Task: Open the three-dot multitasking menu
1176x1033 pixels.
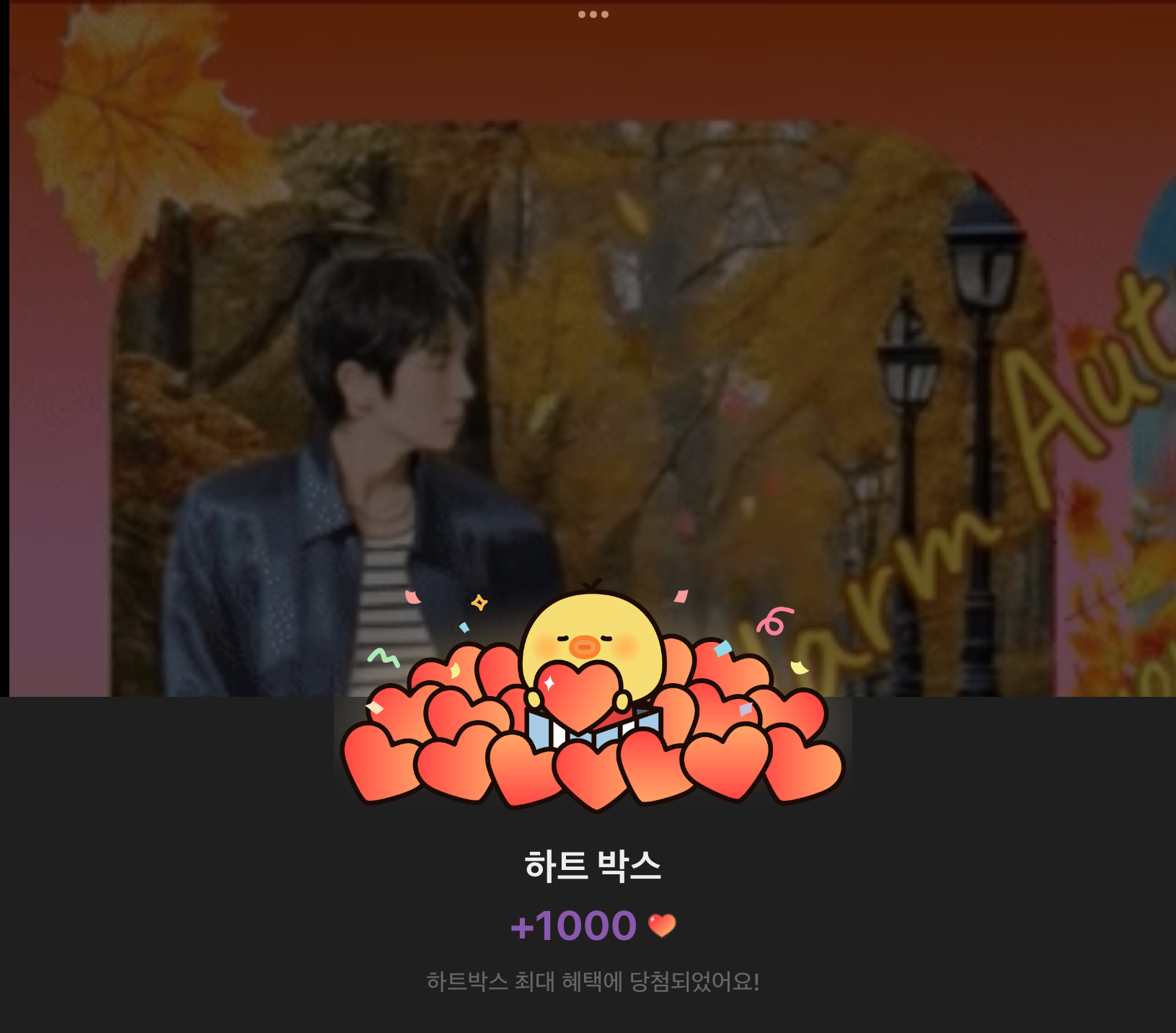Action: point(593,14)
